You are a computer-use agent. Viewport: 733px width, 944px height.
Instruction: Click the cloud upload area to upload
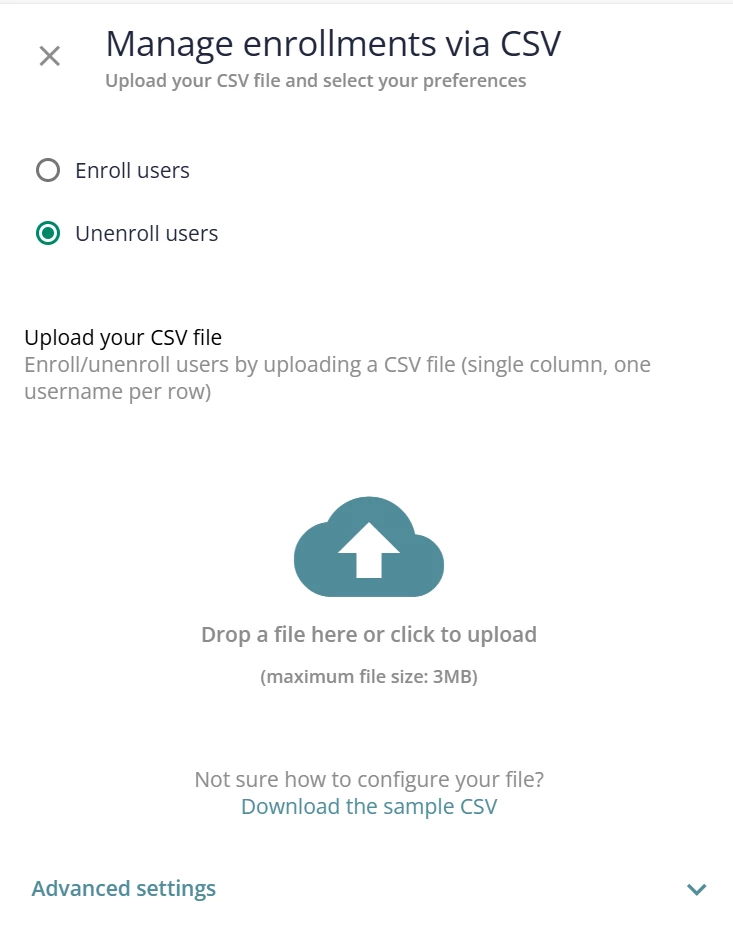pos(368,550)
